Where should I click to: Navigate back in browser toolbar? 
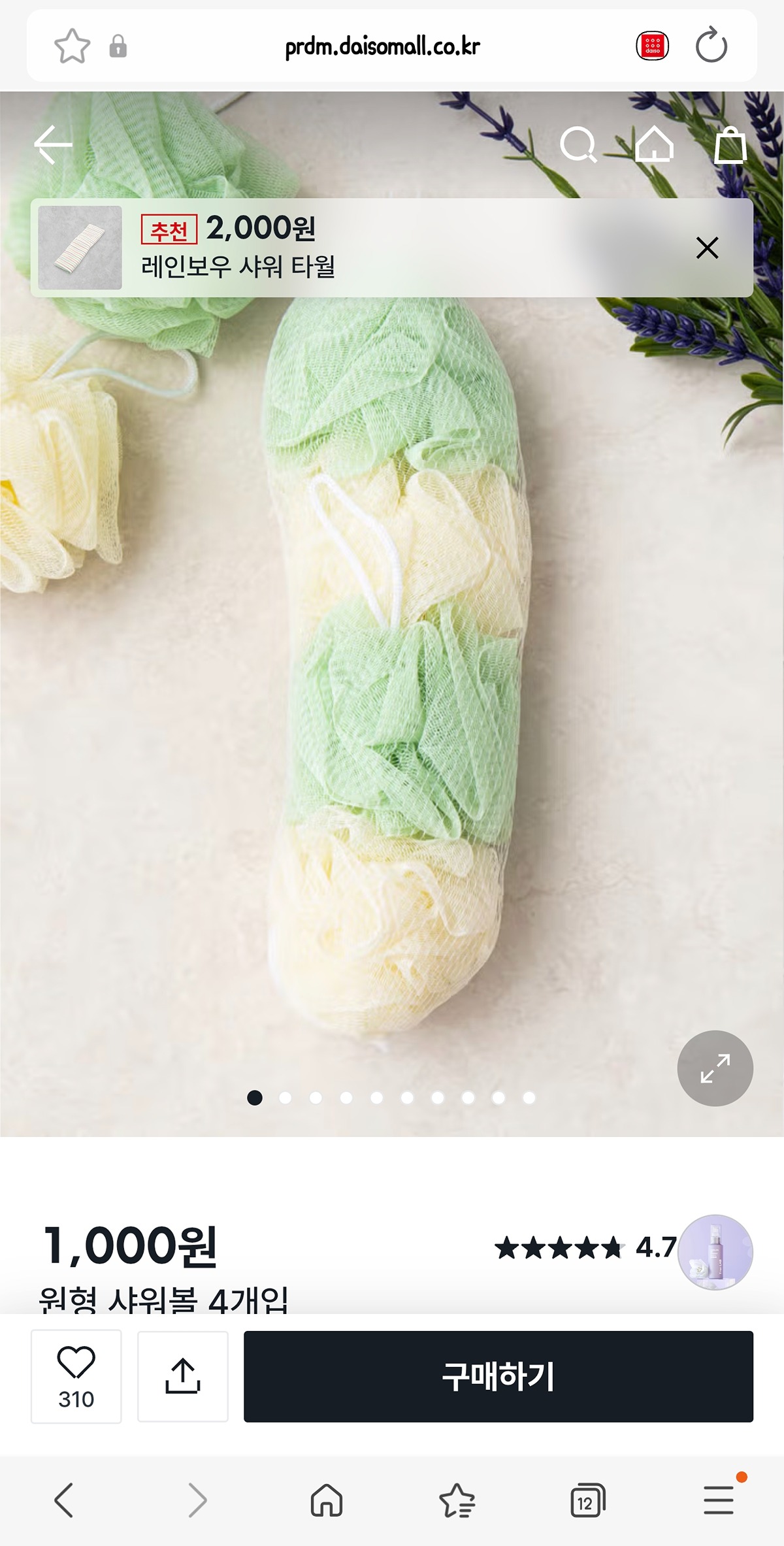[x=64, y=1499]
